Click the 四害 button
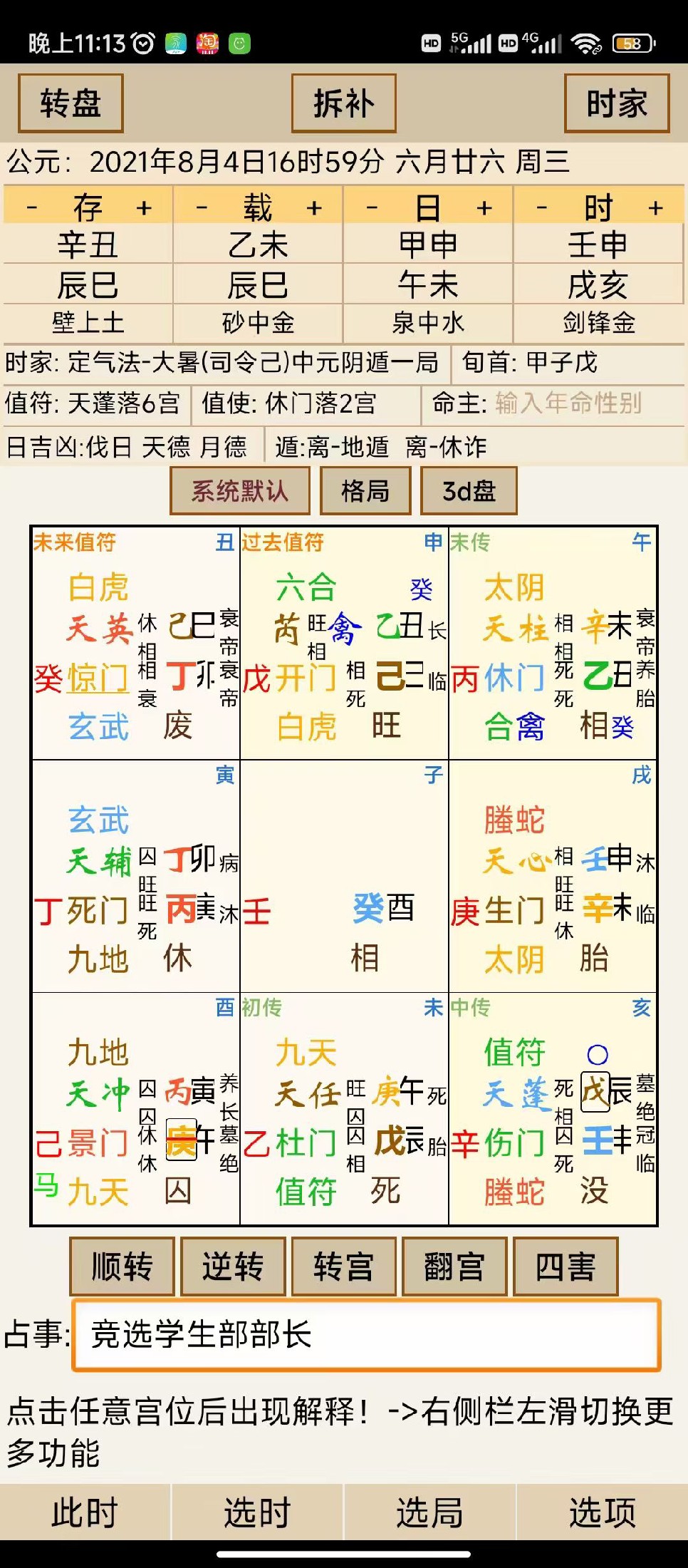The image size is (688, 1568). (x=565, y=1268)
